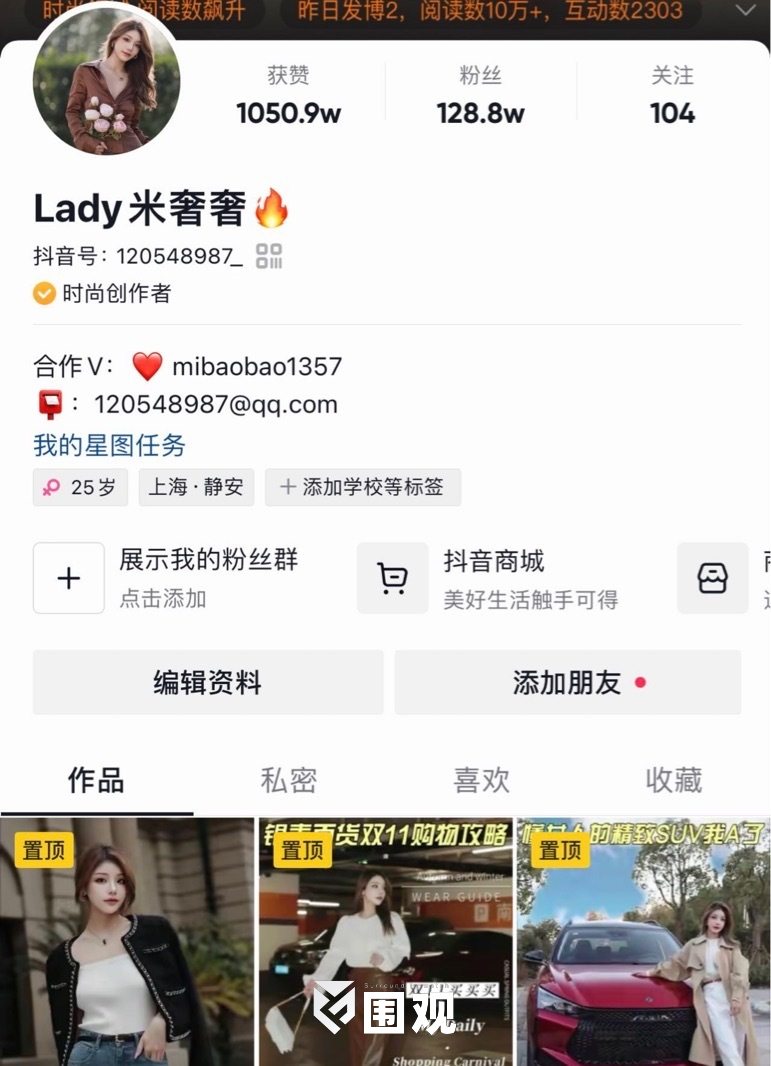771x1066 pixels.
Task: Tap the 上海·静安 location tag
Action: pyautogui.click(x=196, y=488)
